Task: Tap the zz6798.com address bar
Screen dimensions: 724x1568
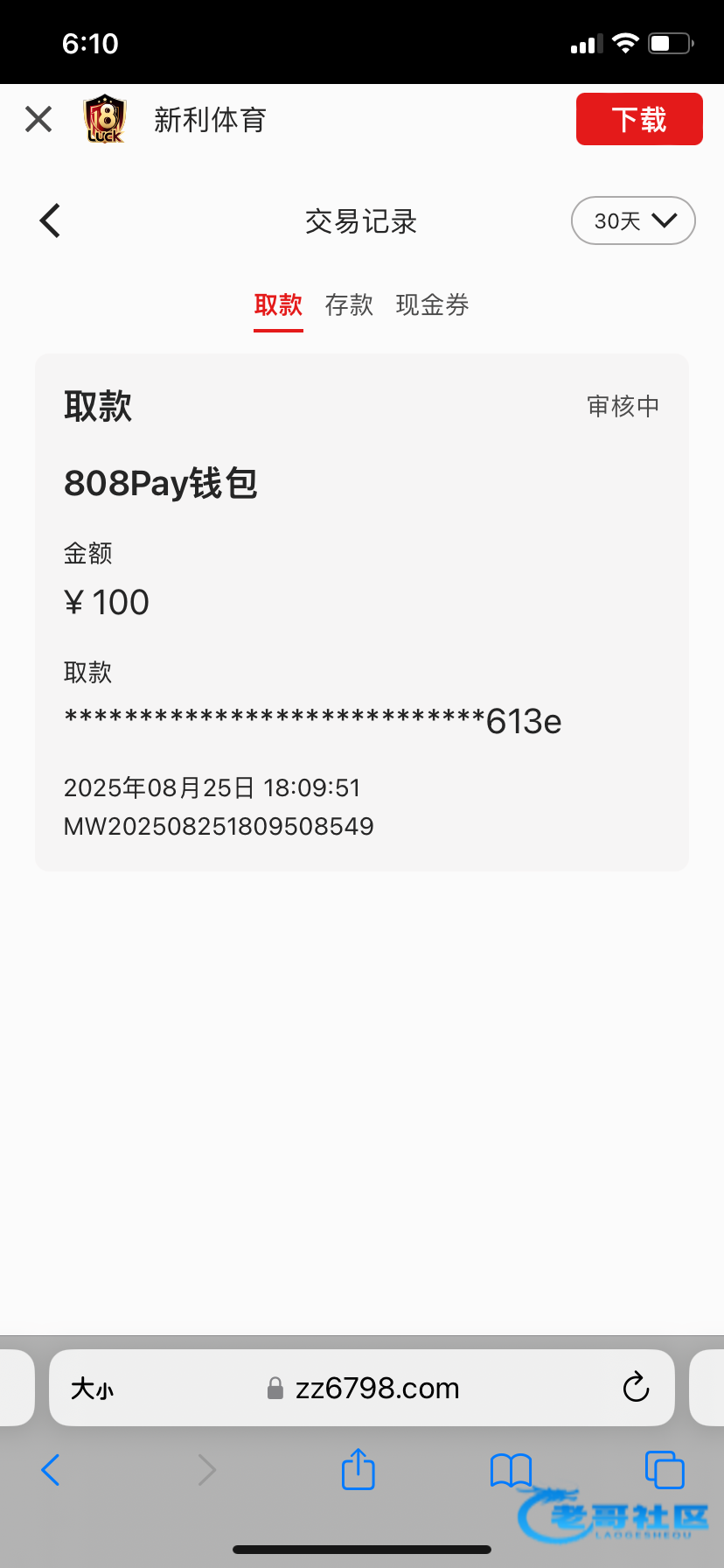Action: point(362,1388)
